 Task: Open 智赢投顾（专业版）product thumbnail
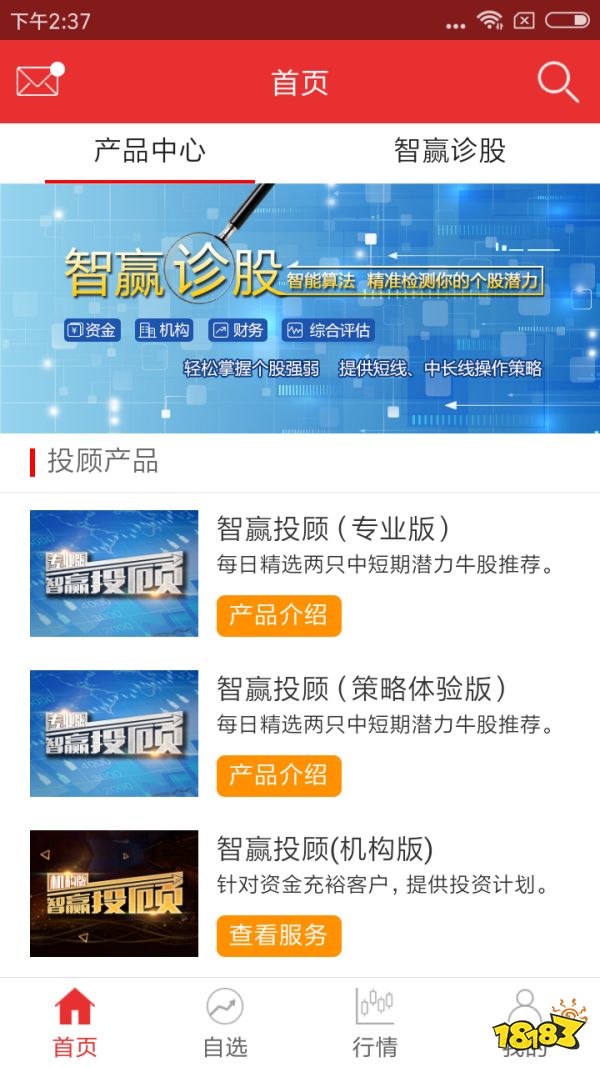point(114,573)
